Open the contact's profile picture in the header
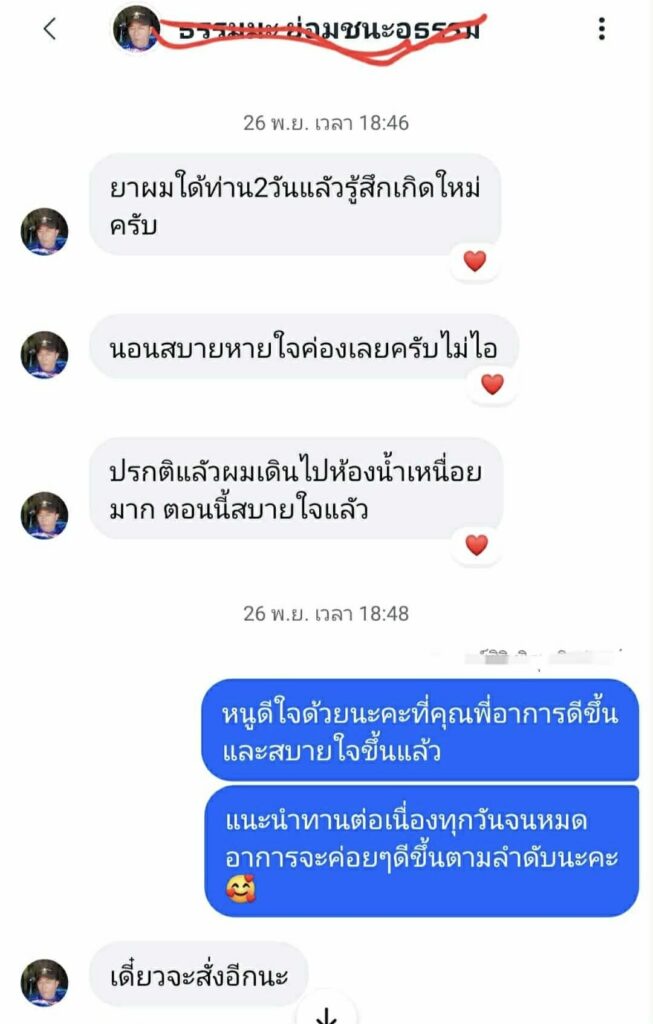 pos(137,29)
